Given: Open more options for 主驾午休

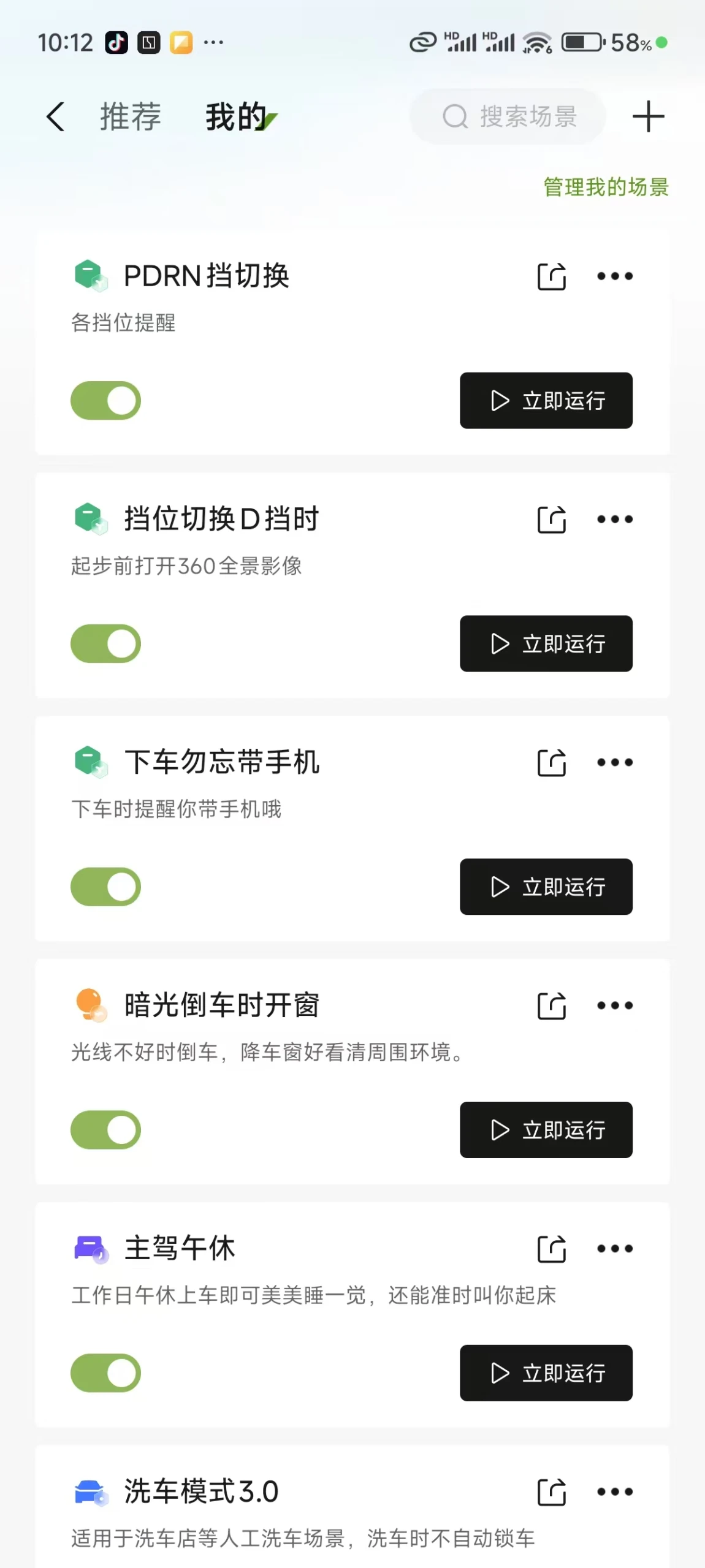Looking at the screenshot, I should pos(615,1249).
